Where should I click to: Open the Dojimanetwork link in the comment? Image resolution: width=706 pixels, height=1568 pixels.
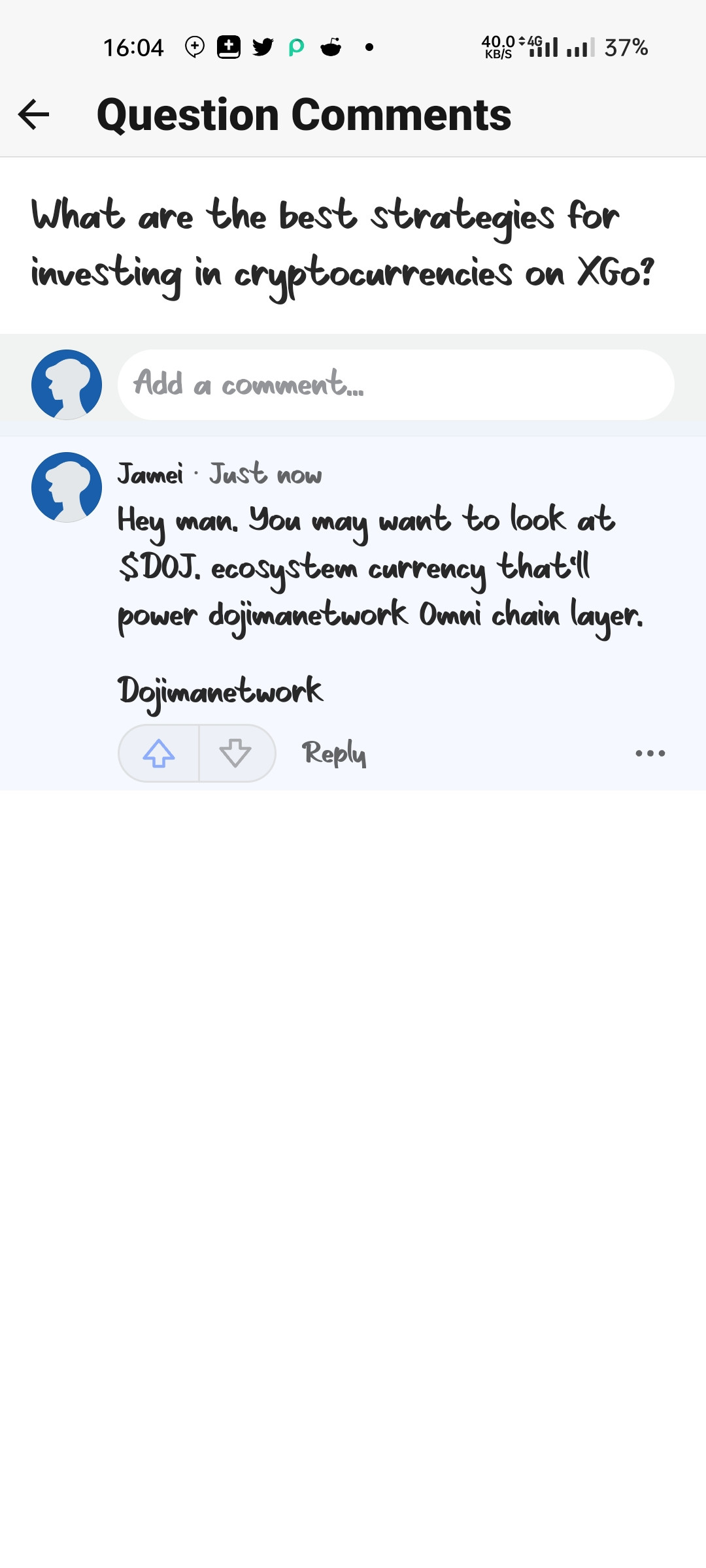[x=220, y=691]
